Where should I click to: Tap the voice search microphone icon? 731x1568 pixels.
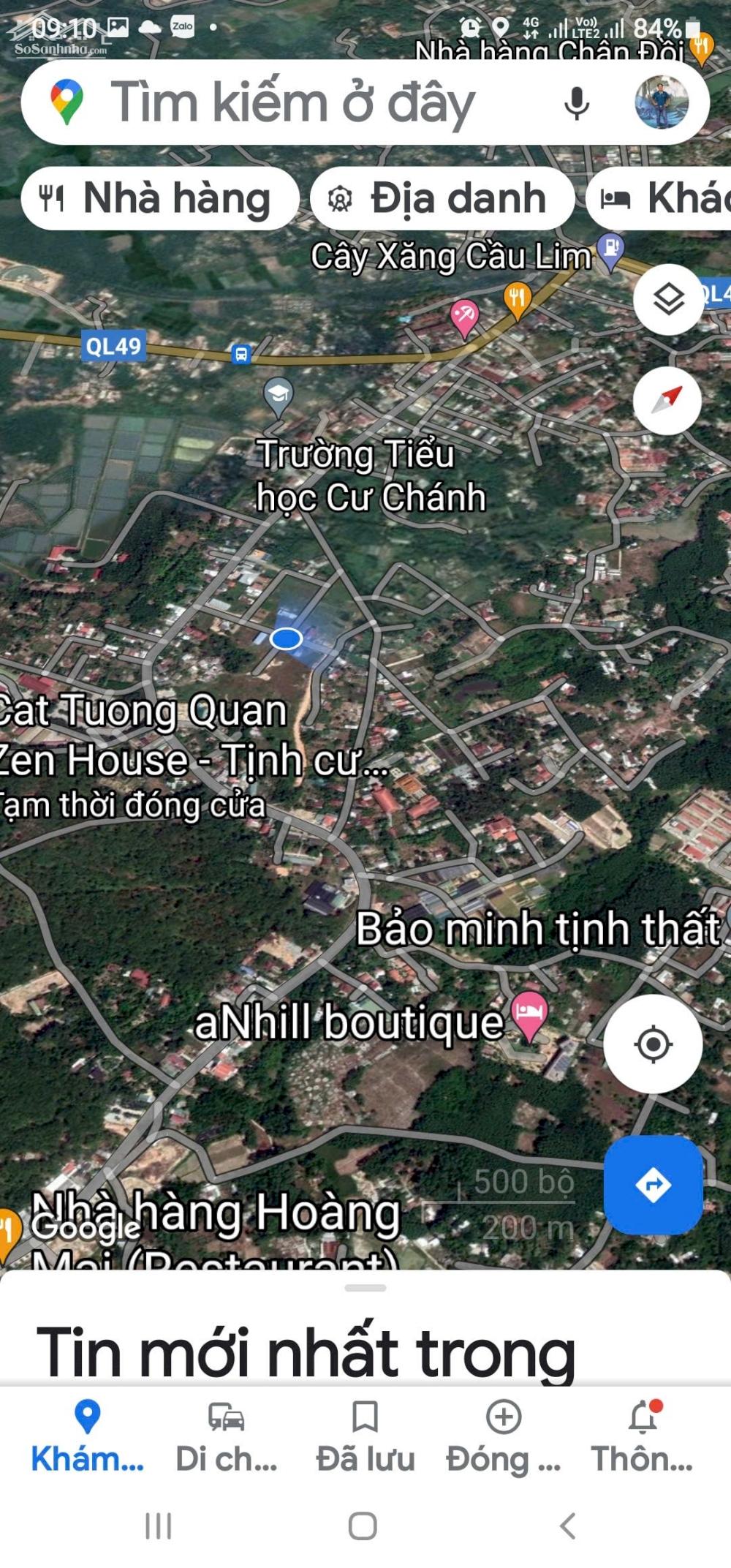click(x=577, y=102)
